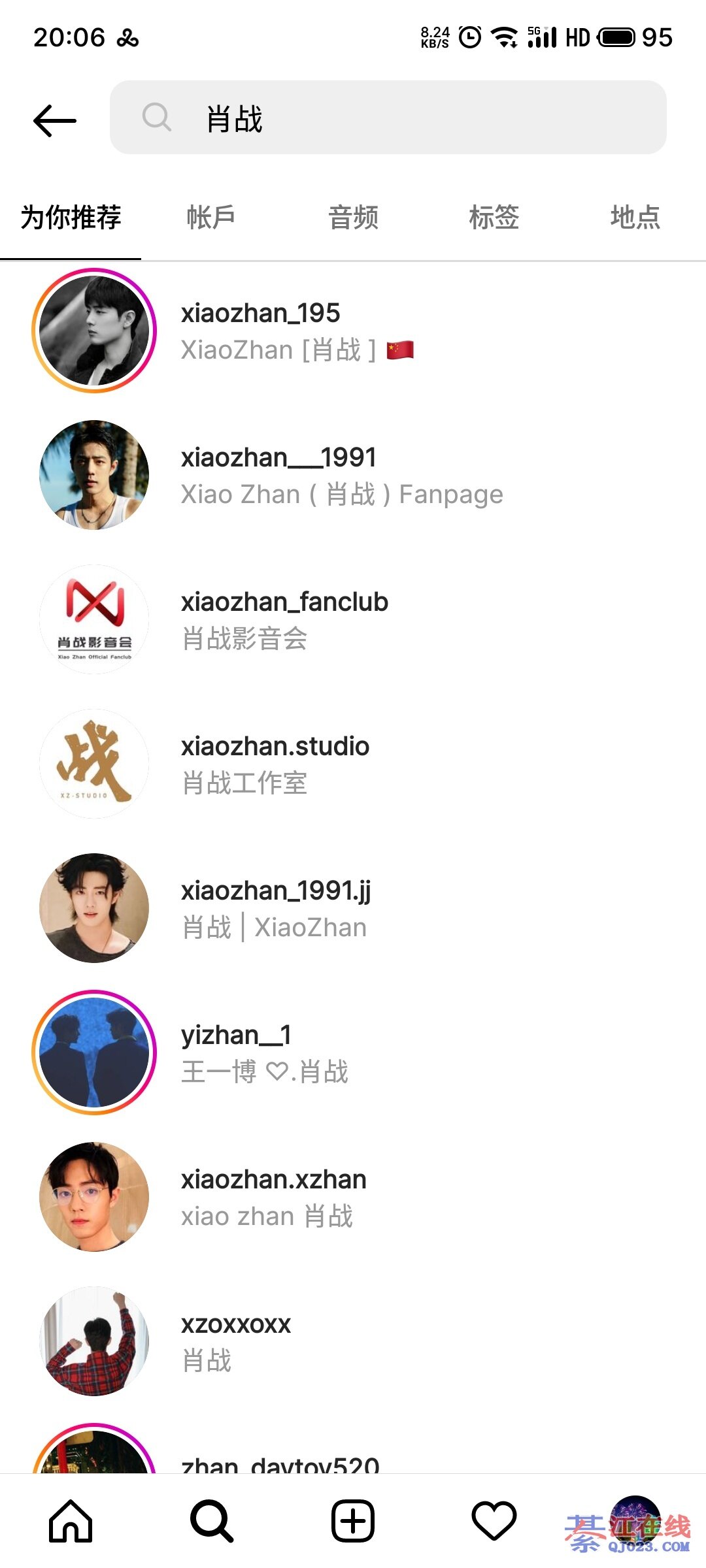The width and height of the screenshot is (706, 1568).
Task: Go back using the arrow icon
Action: click(55, 120)
